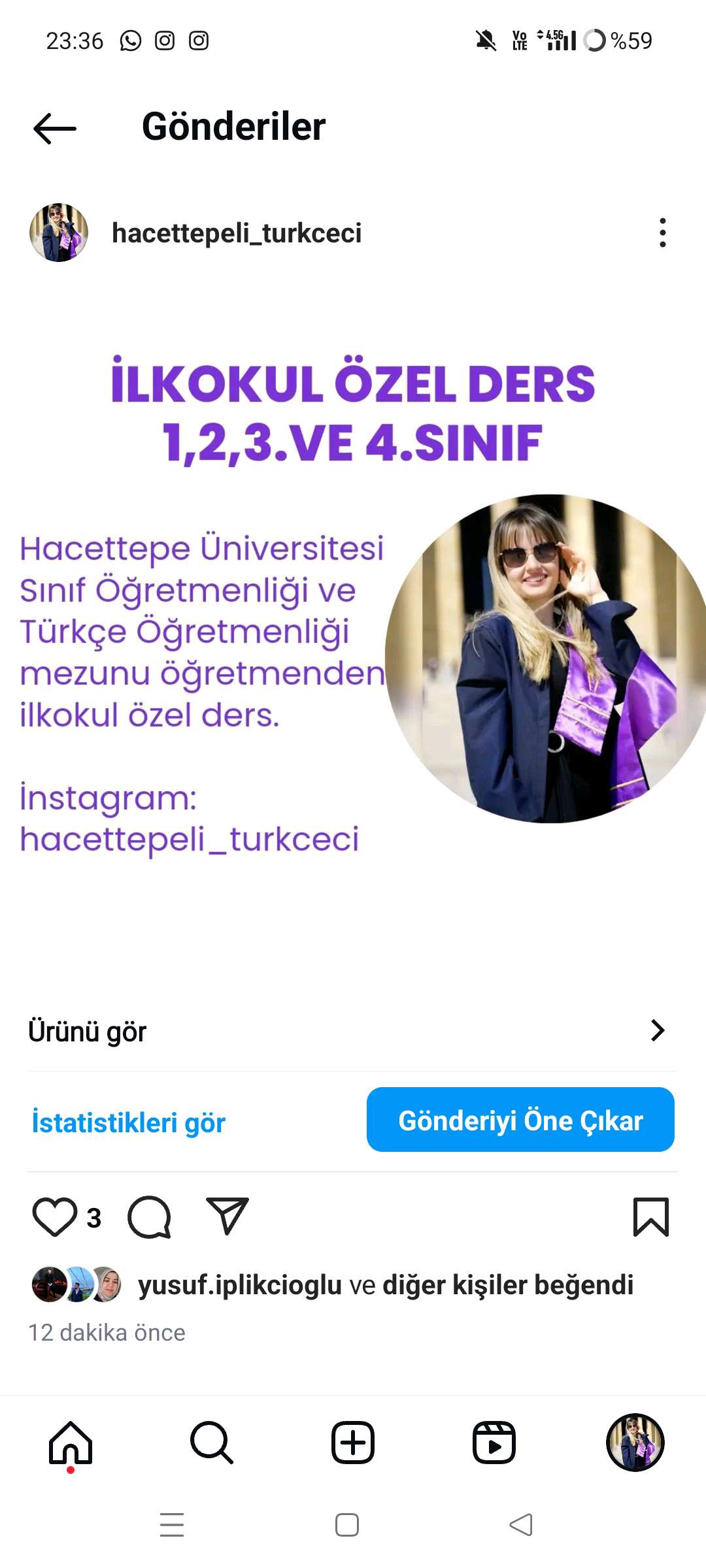
Task: Open the Ürünü gör row
Action: [x=352, y=1032]
